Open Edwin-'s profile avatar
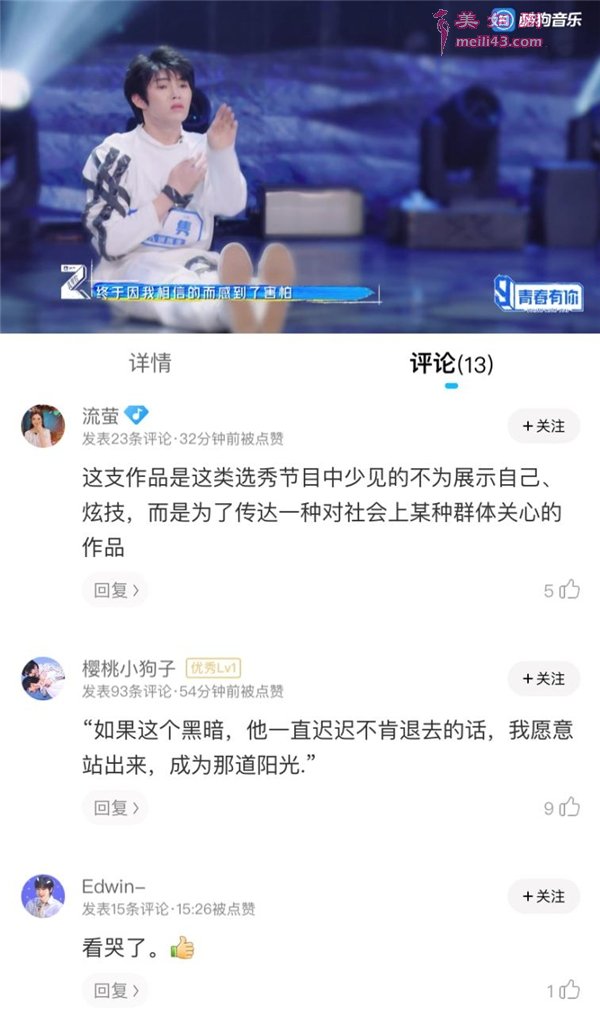The height and width of the screenshot is (1033, 600). point(43,896)
